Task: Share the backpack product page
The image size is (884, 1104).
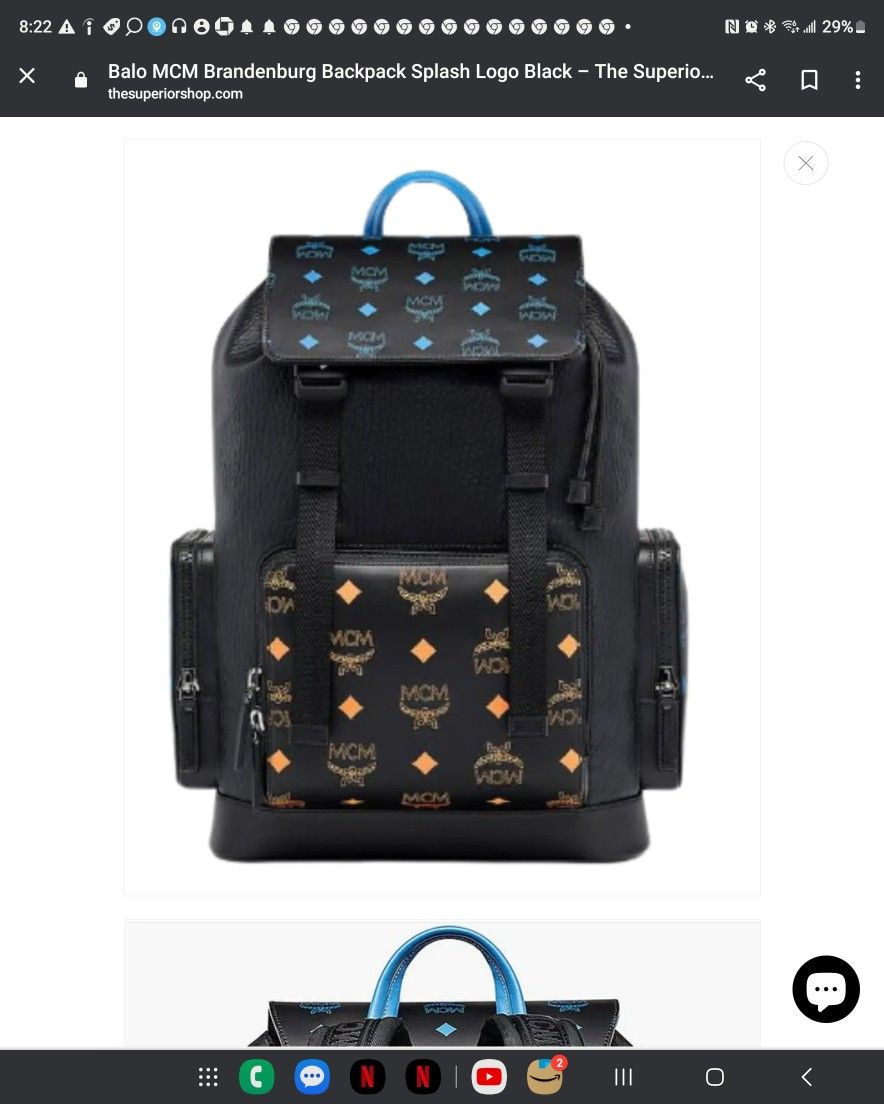Action: 754,80
